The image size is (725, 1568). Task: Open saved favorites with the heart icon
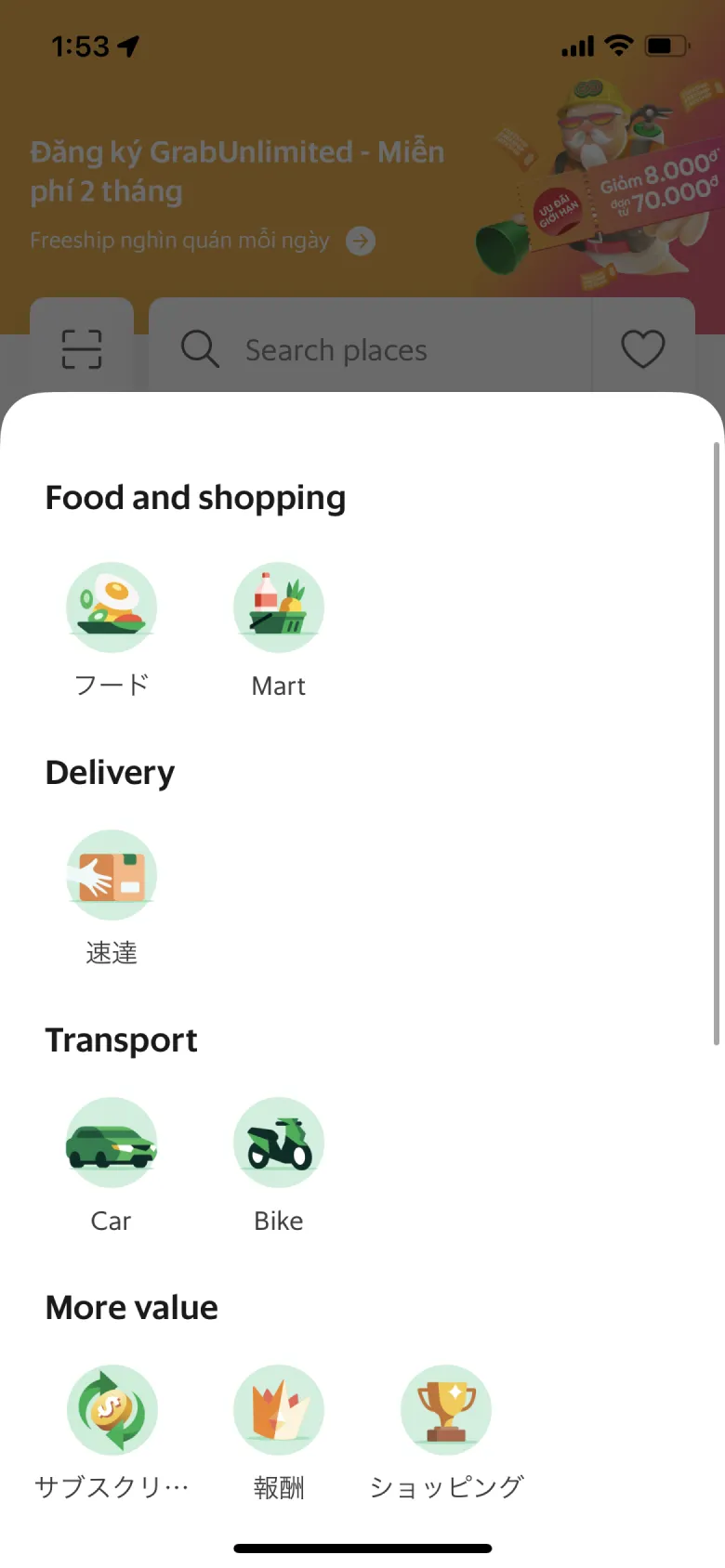point(641,349)
